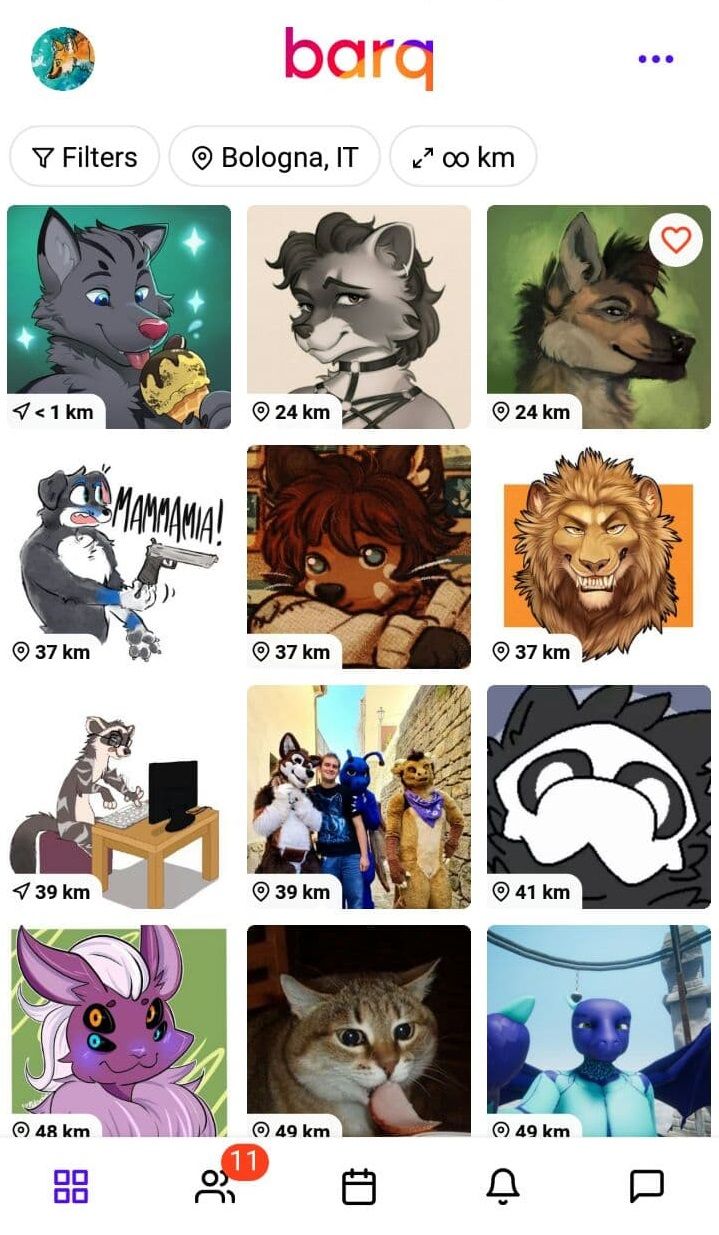Open the three-dot overflow menu
The height and width of the screenshot is (1235, 719).
point(655,59)
